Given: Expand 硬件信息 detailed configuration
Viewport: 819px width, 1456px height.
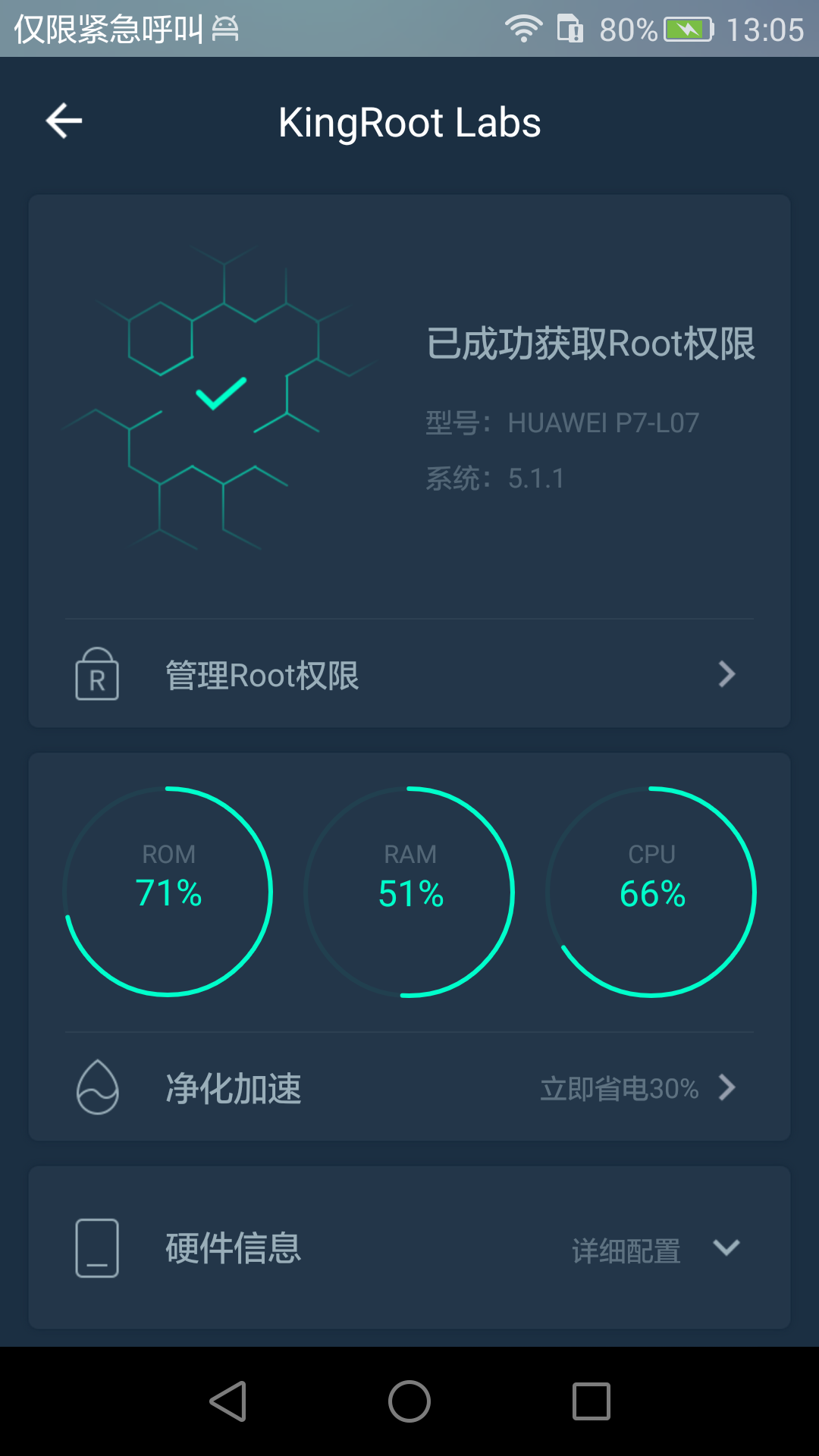Looking at the screenshot, I should coord(409,1247).
